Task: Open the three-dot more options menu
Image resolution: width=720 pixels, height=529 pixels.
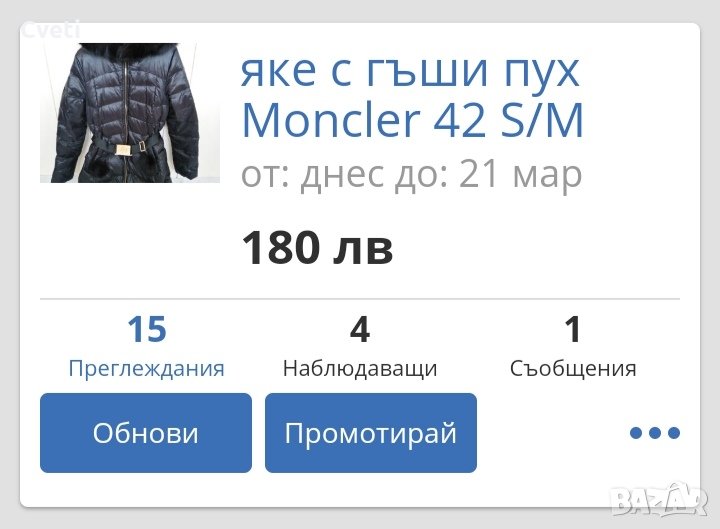Action: (655, 433)
